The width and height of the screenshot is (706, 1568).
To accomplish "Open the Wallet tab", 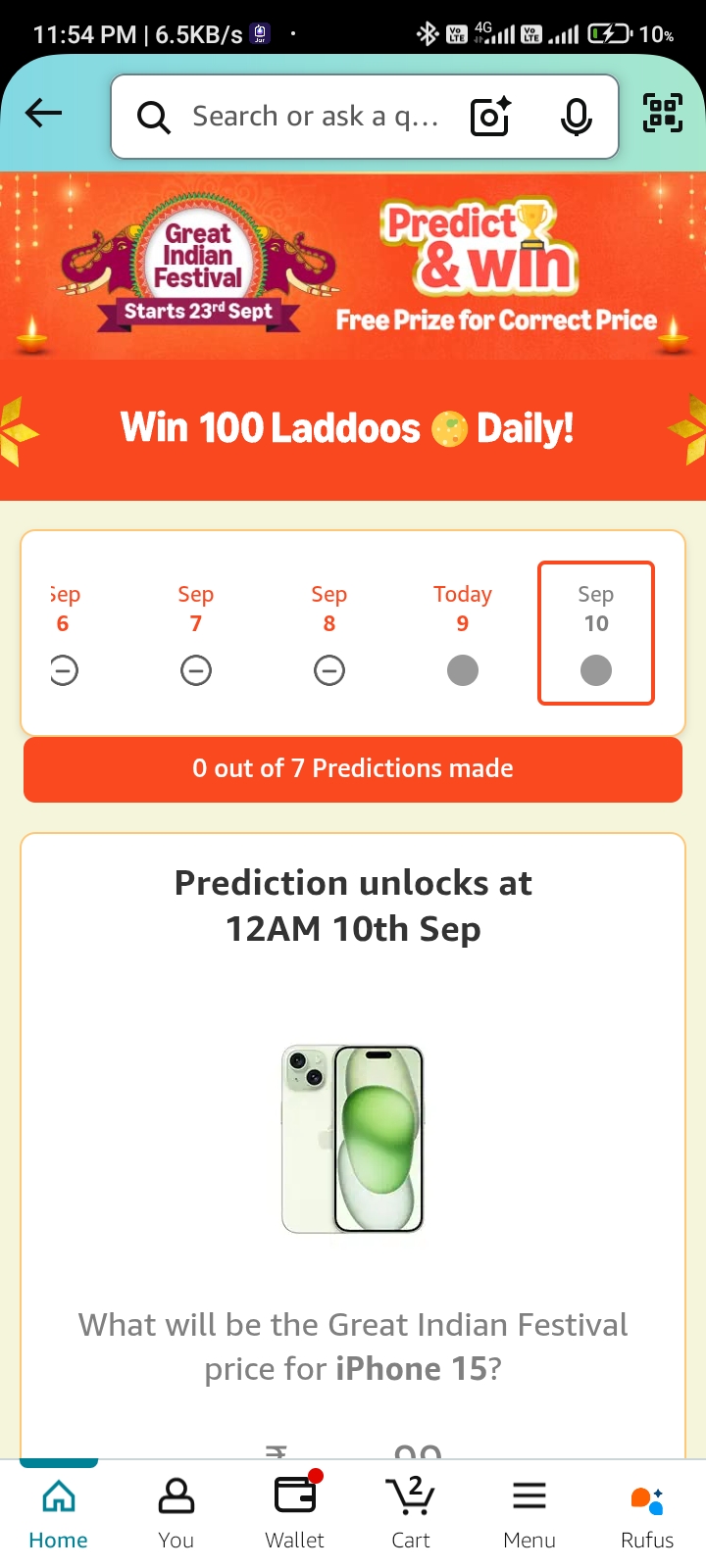I will (x=294, y=1514).
